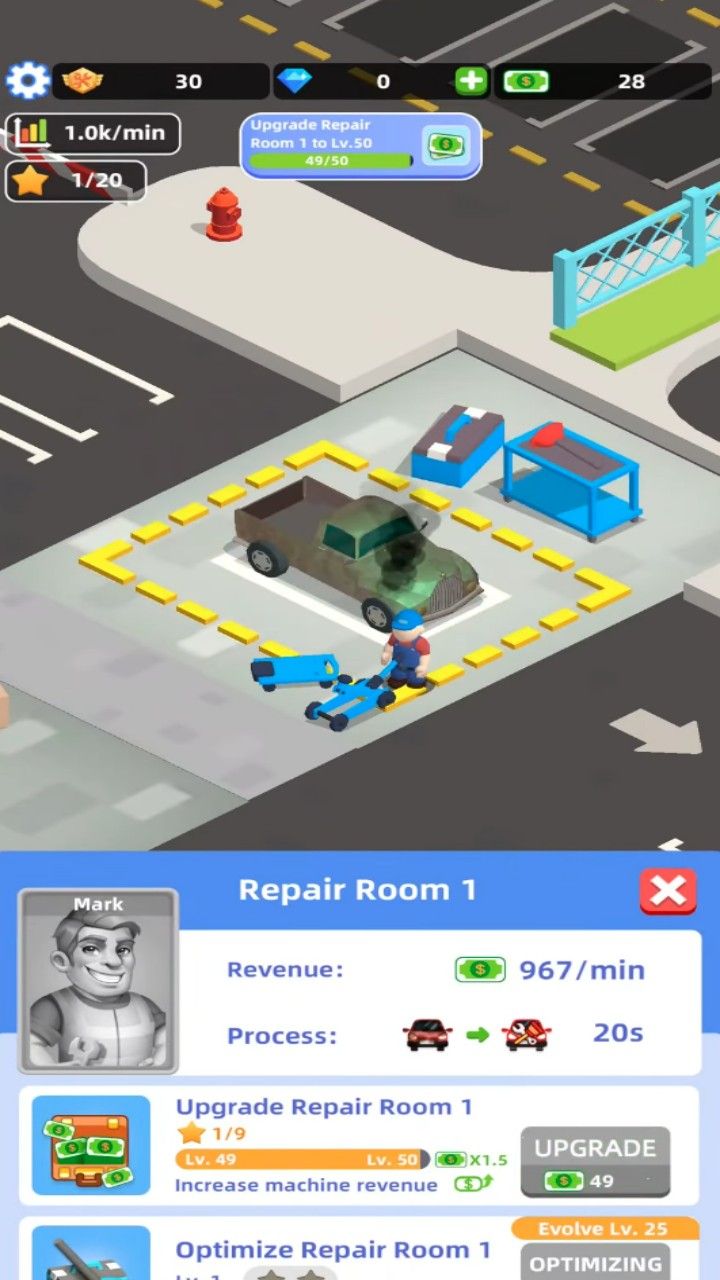Open the 1.0k/min income stats
Image resolution: width=720 pixels, height=1280 pixels.
click(x=93, y=133)
